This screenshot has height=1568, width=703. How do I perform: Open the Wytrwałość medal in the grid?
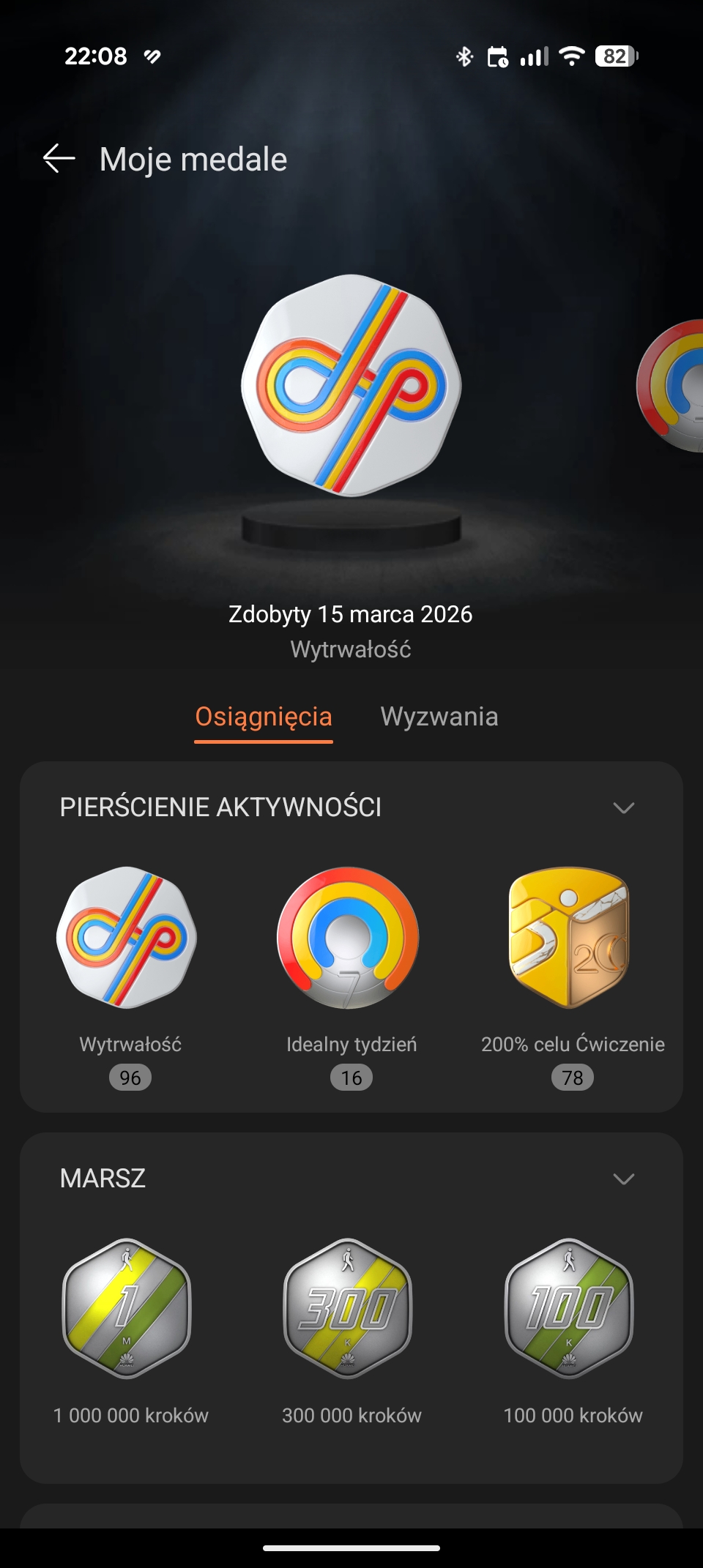pos(127,938)
